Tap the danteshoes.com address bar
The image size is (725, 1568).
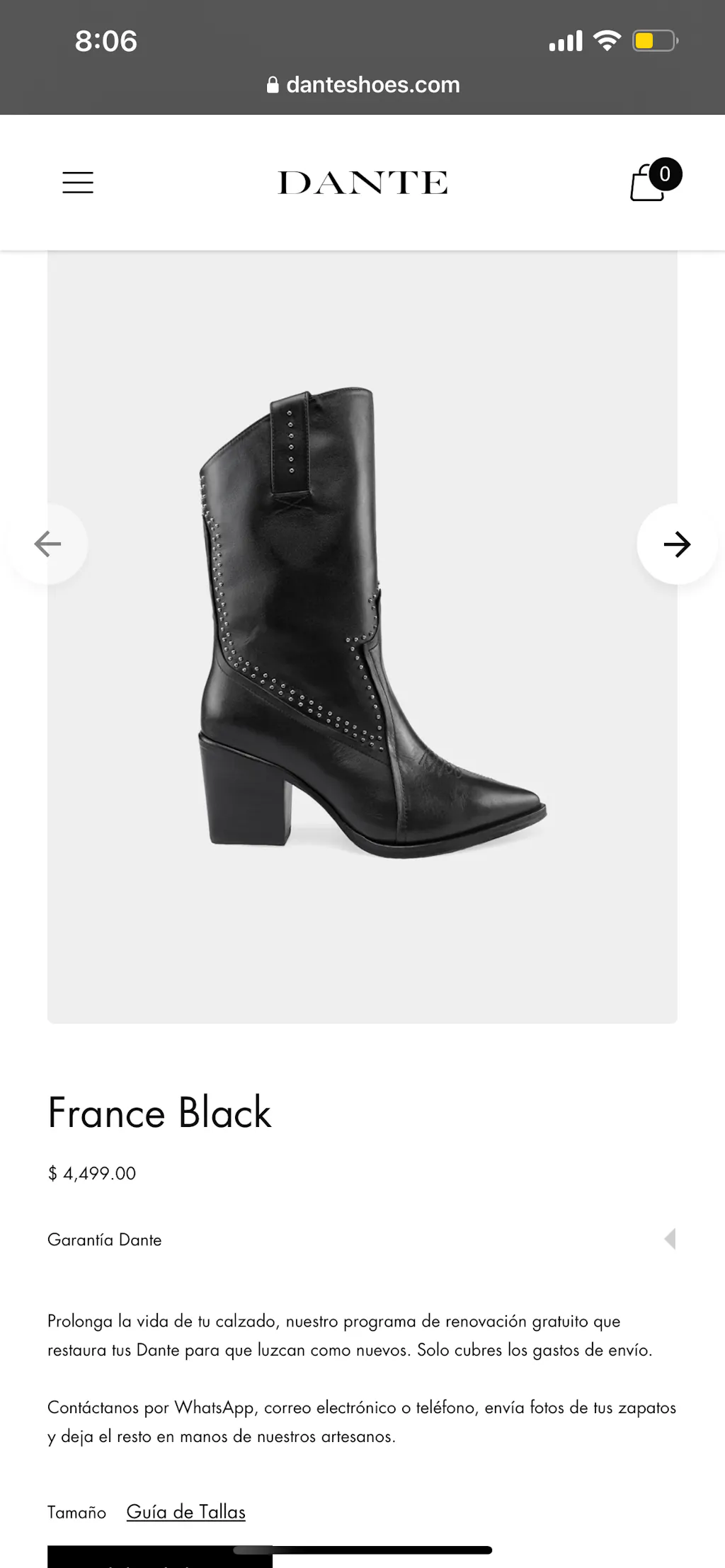click(x=362, y=85)
